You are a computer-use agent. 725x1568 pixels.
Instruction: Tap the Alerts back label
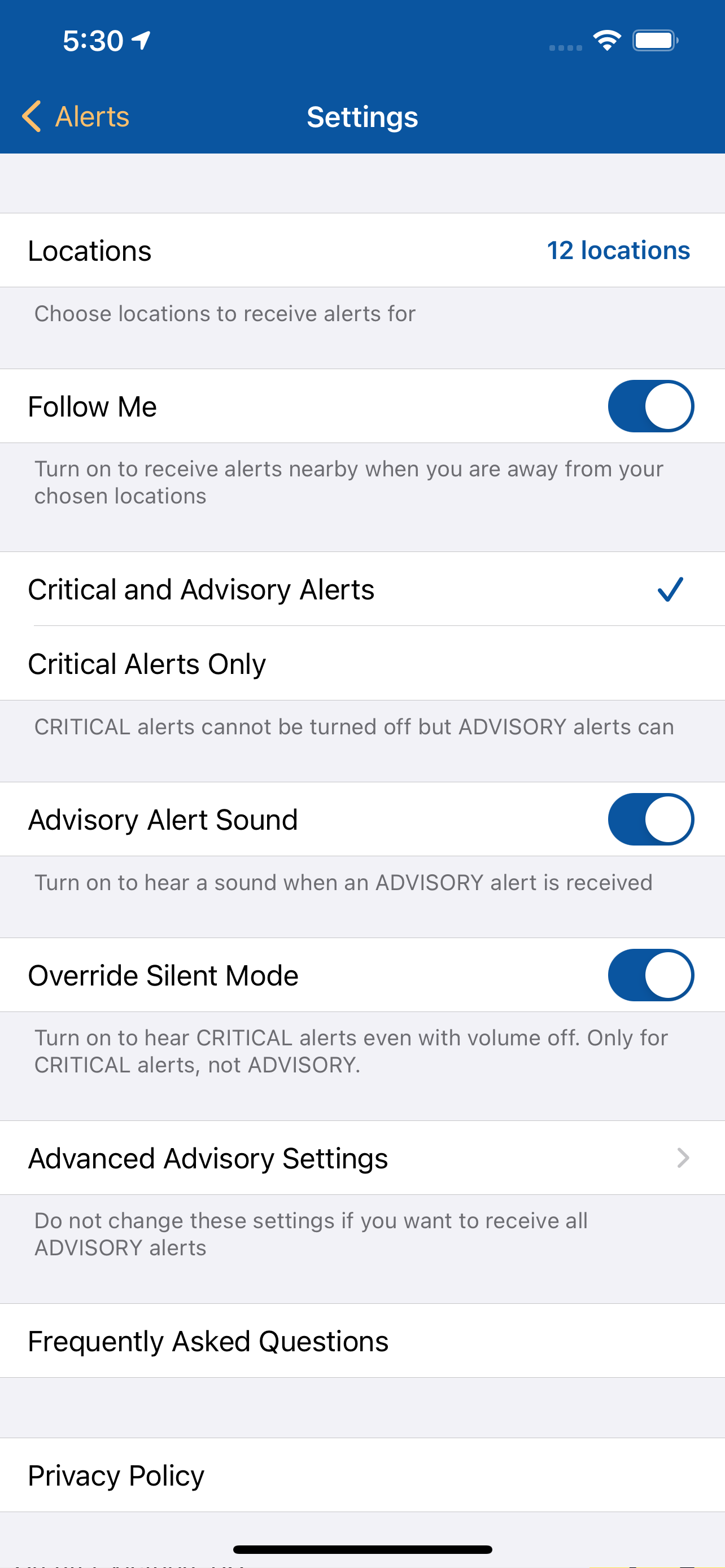click(x=91, y=116)
